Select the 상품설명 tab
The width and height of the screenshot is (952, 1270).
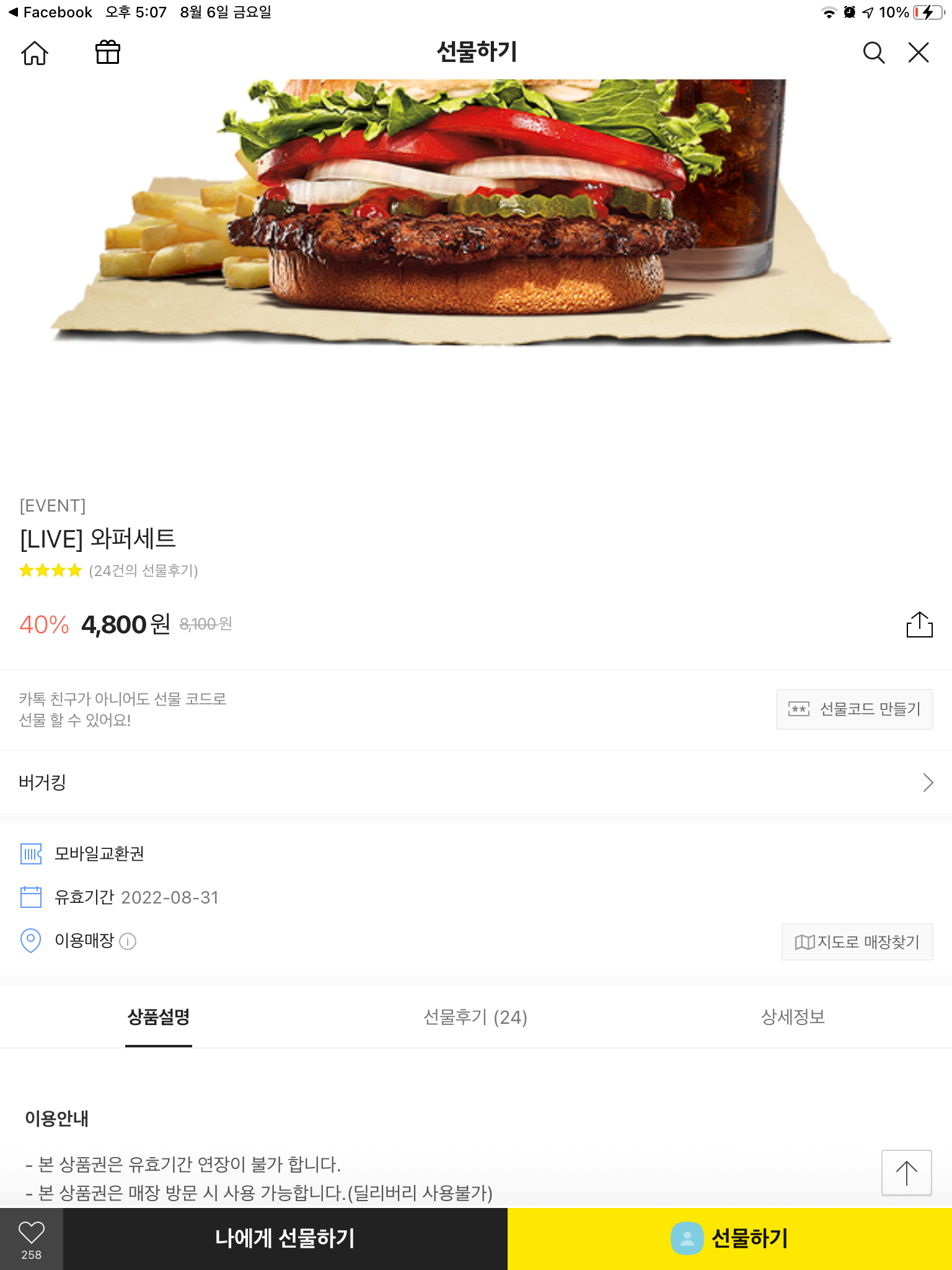click(159, 1017)
